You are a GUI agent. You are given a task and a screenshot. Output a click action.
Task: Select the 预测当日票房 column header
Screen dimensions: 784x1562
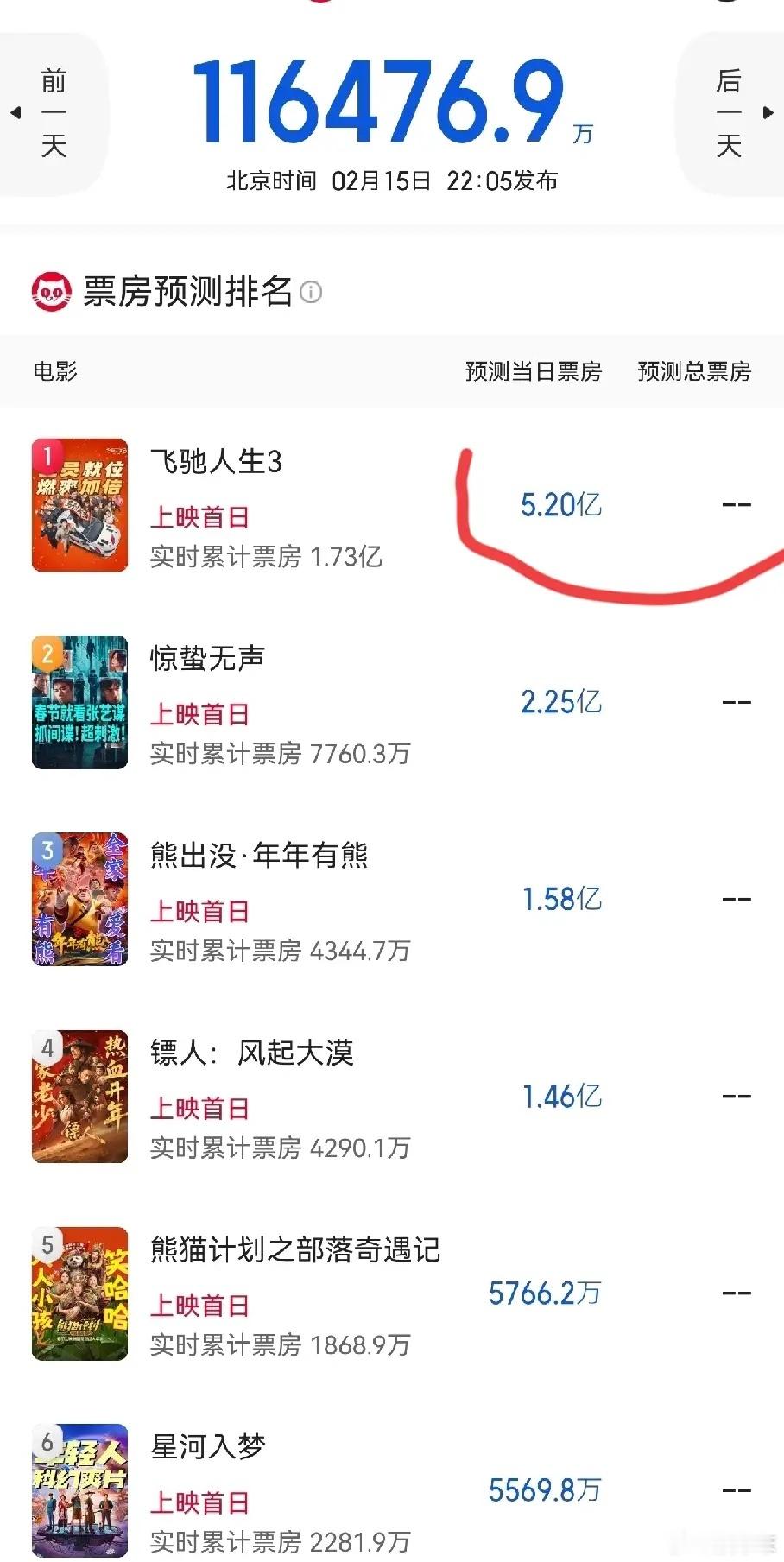(x=534, y=371)
